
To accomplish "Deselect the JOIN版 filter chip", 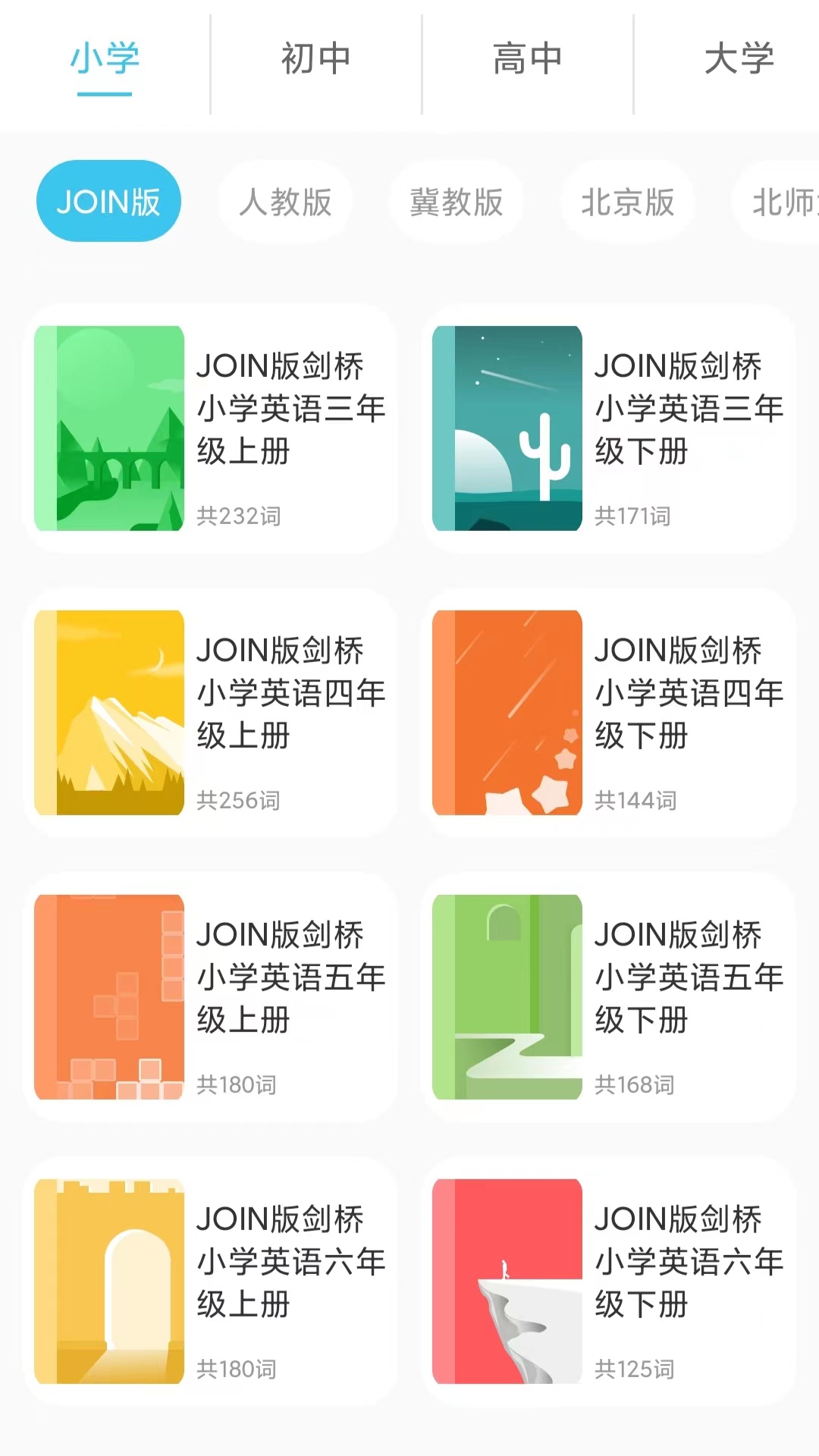I will click(108, 201).
